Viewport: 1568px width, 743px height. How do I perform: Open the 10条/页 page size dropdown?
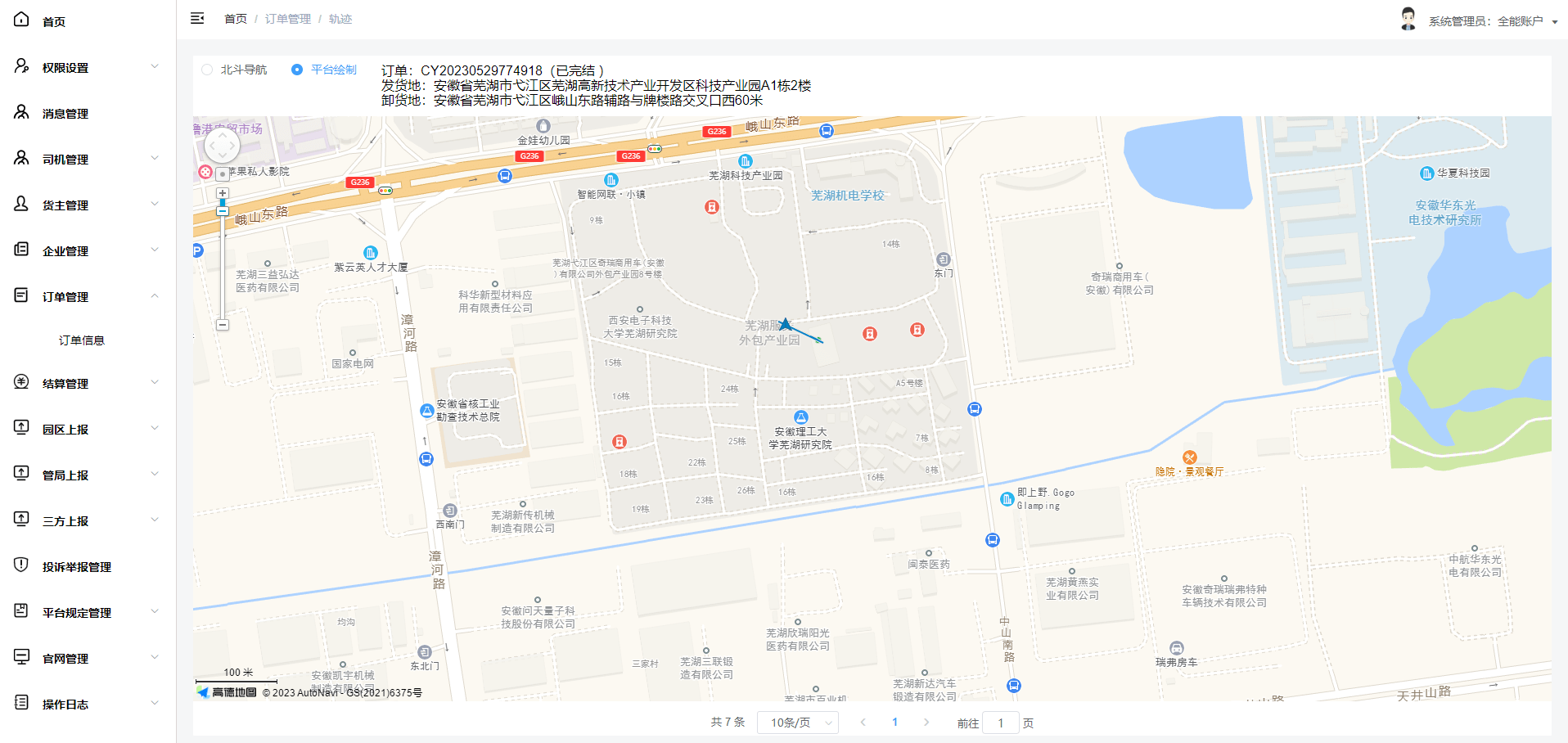coord(798,723)
